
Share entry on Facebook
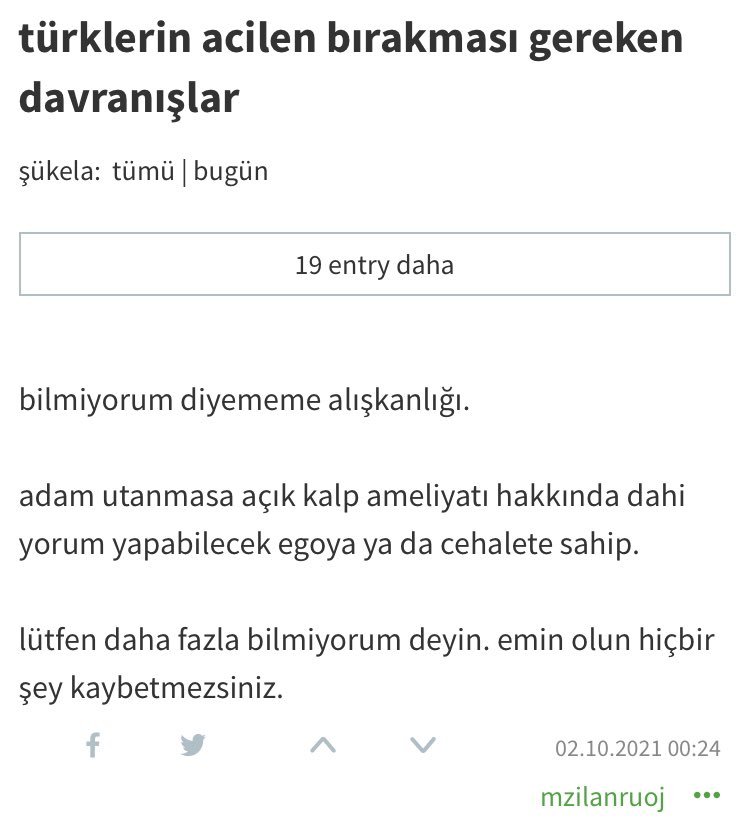click(x=93, y=745)
